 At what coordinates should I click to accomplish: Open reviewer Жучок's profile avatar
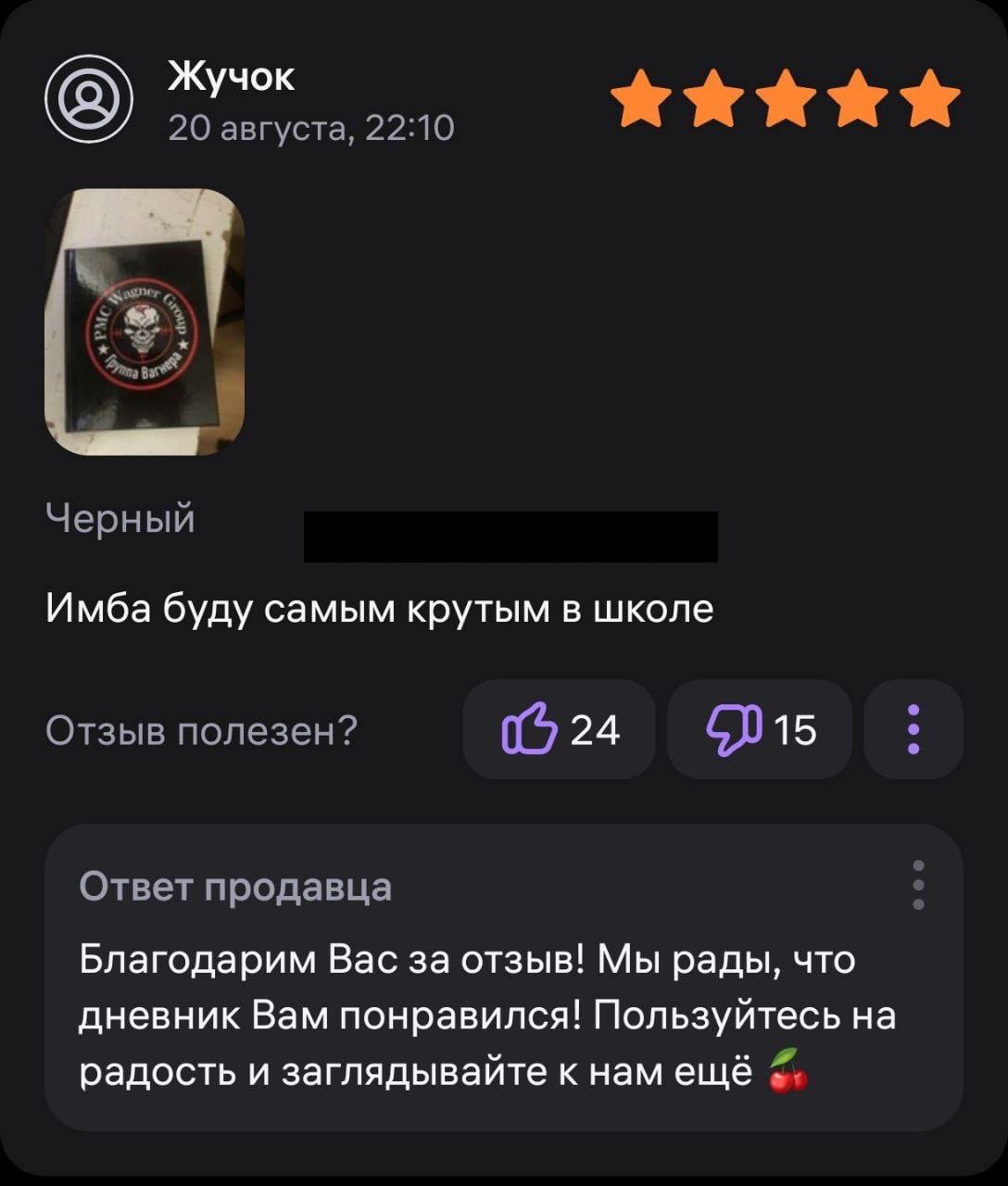click(90, 98)
